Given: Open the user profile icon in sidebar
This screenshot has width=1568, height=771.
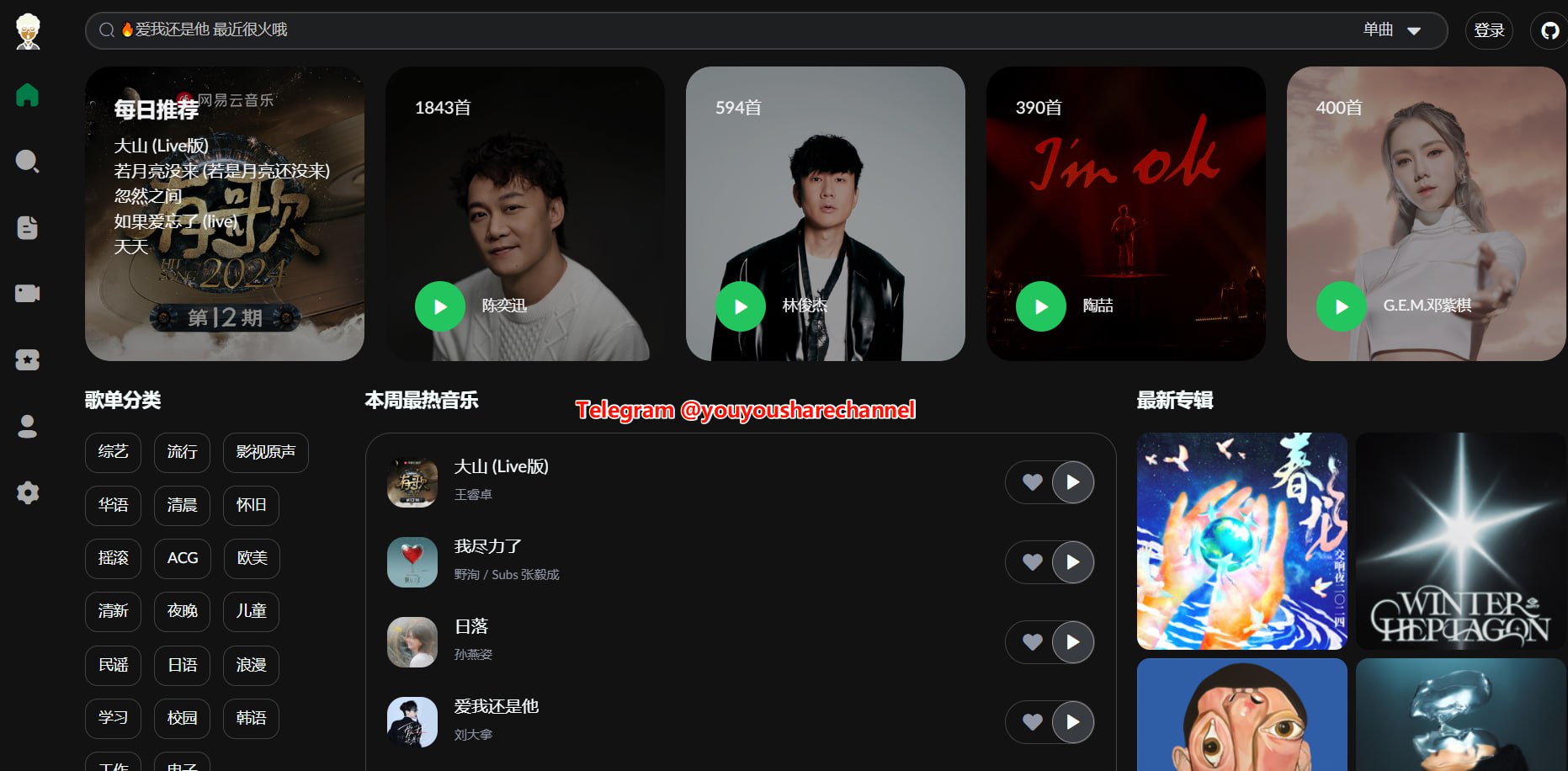Looking at the screenshot, I should pyautogui.click(x=28, y=427).
